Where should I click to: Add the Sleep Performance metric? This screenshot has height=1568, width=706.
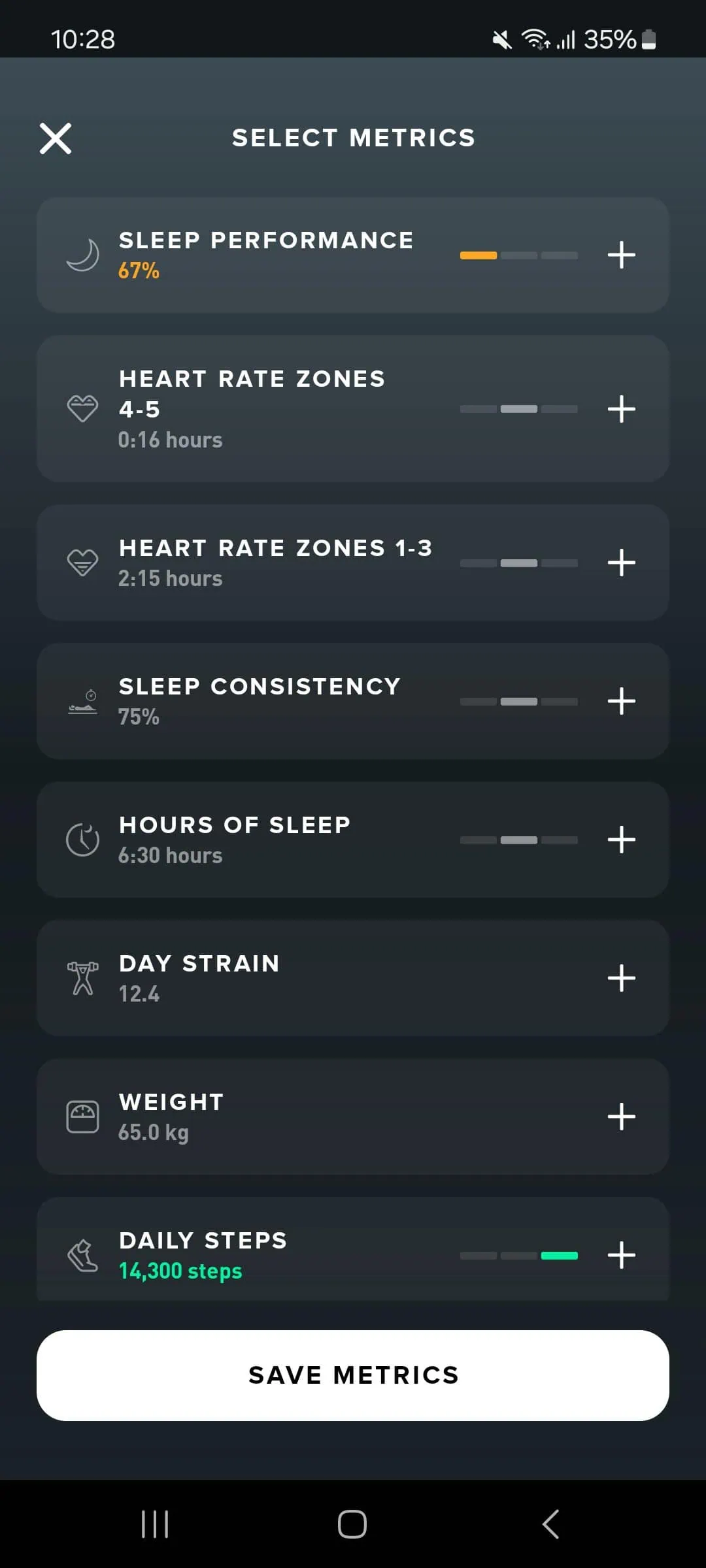pos(621,255)
